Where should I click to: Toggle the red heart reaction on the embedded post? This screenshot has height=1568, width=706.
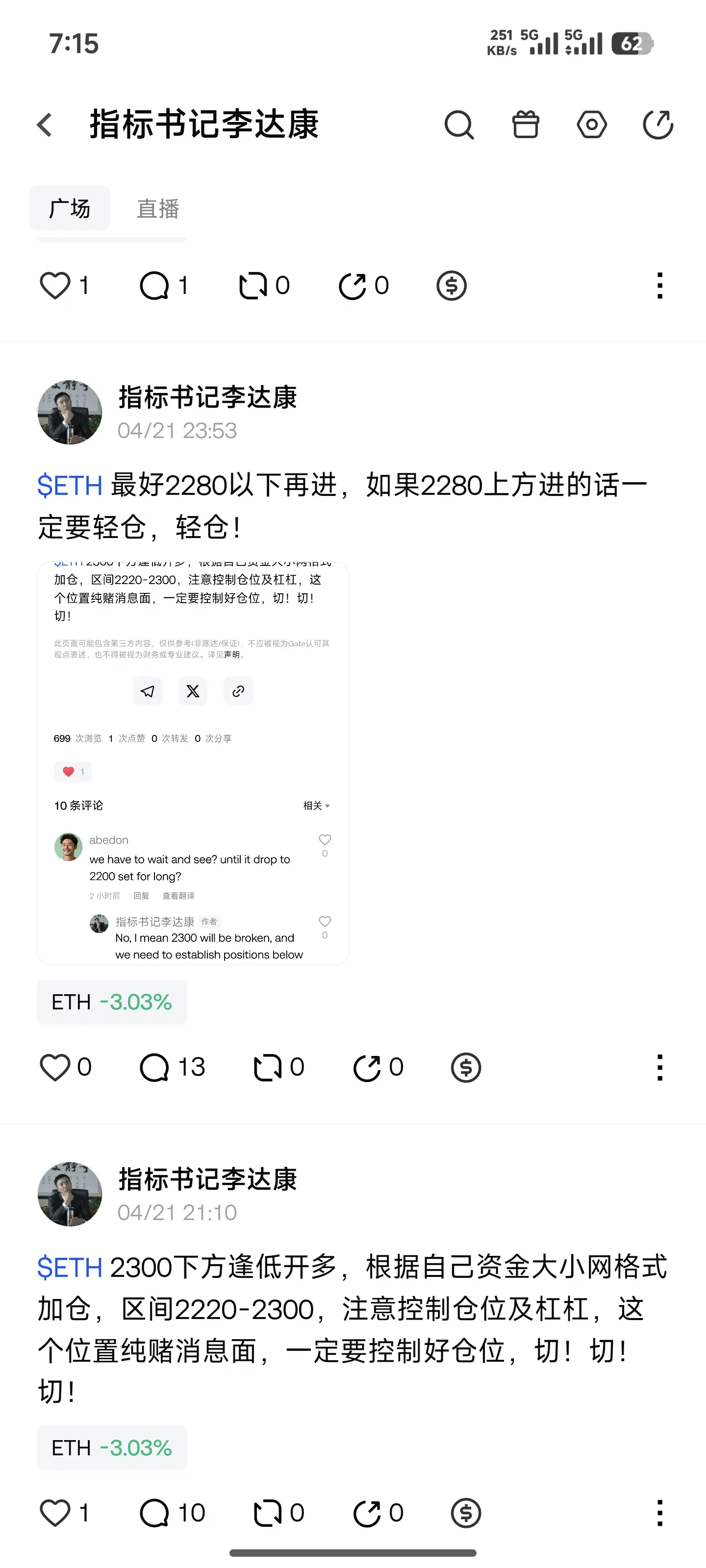[73, 771]
